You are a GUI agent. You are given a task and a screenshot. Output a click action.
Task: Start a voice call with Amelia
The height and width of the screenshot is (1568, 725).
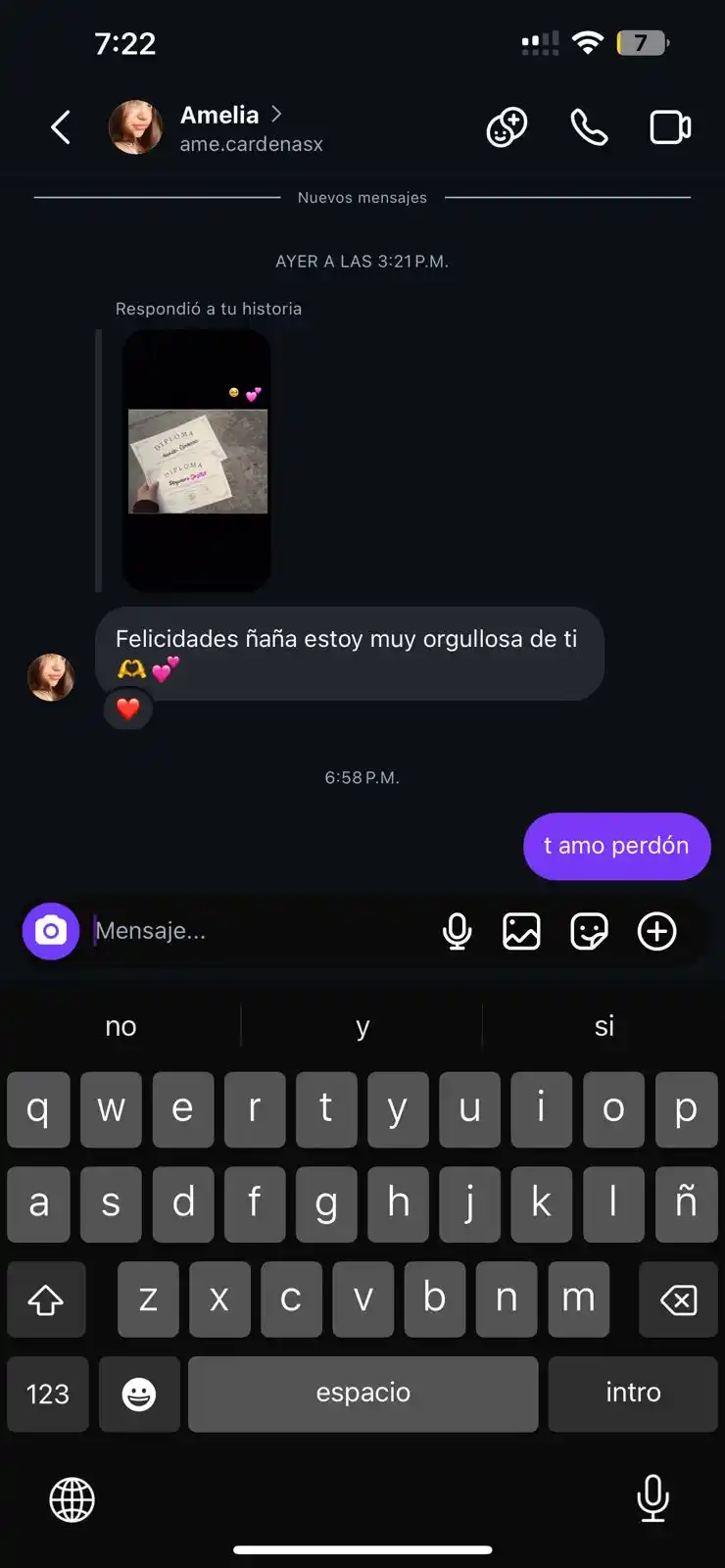589,127
